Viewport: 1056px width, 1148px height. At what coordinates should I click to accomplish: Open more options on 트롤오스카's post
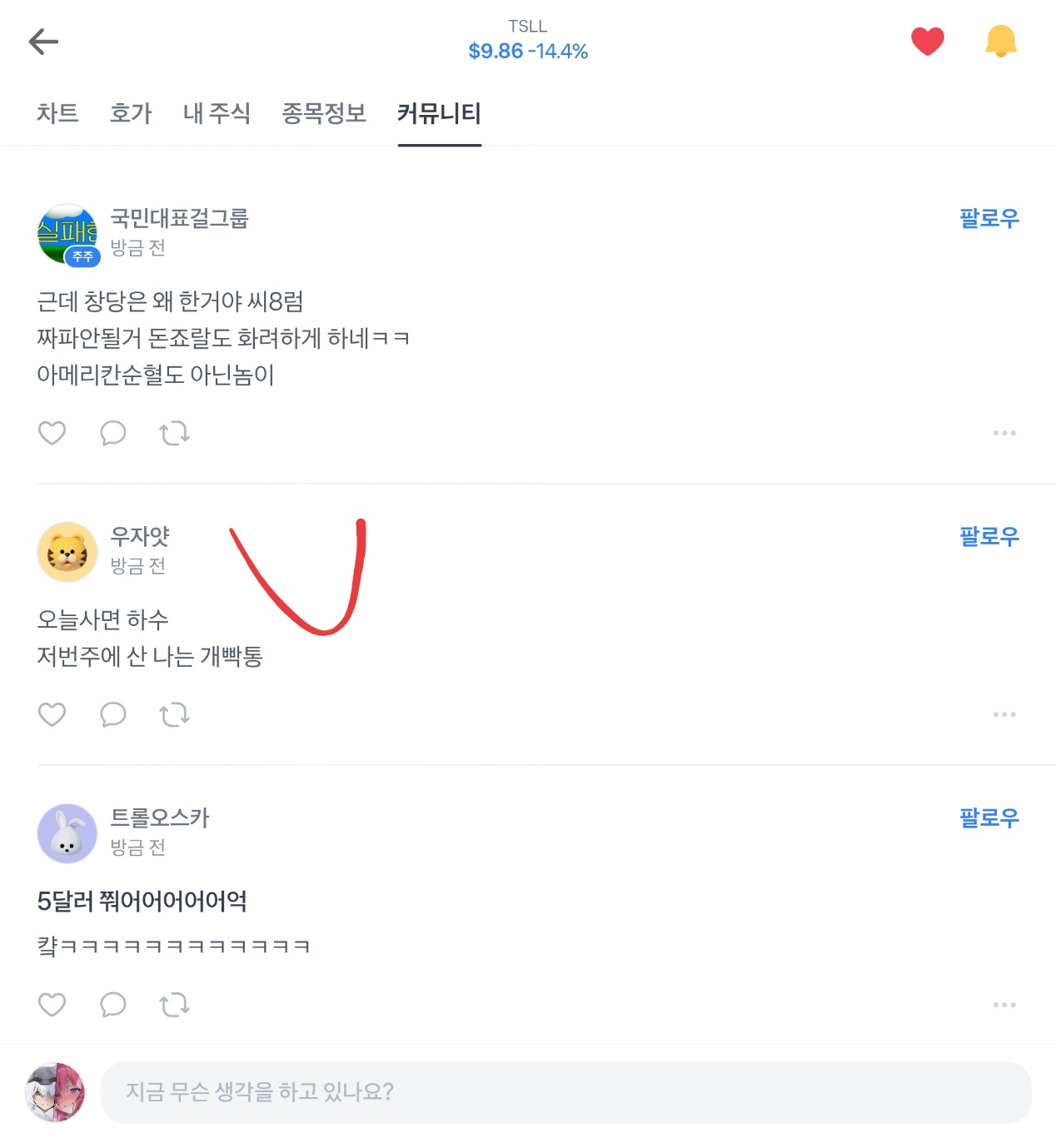1004,1005
